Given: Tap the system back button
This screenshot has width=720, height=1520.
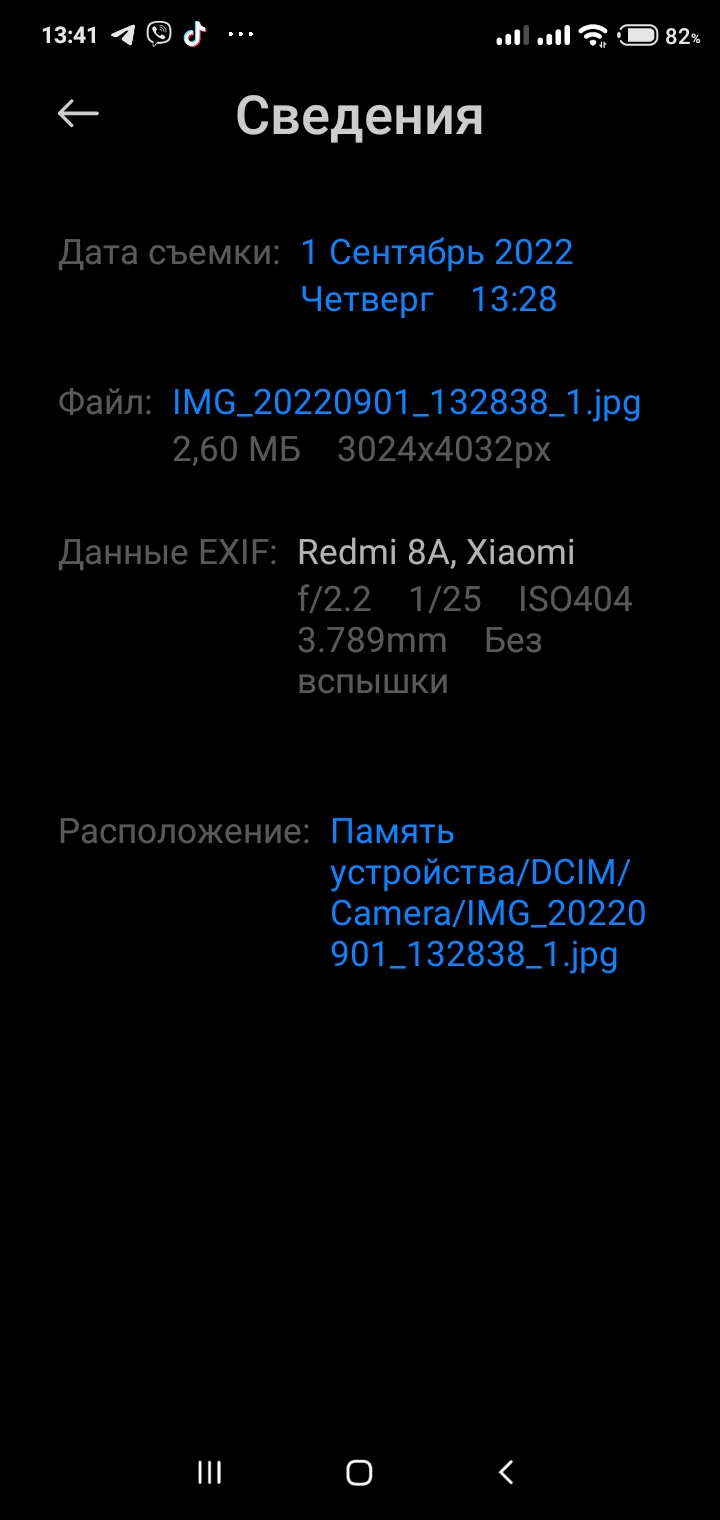Looking at the screenshot, I should [506, 1471].
